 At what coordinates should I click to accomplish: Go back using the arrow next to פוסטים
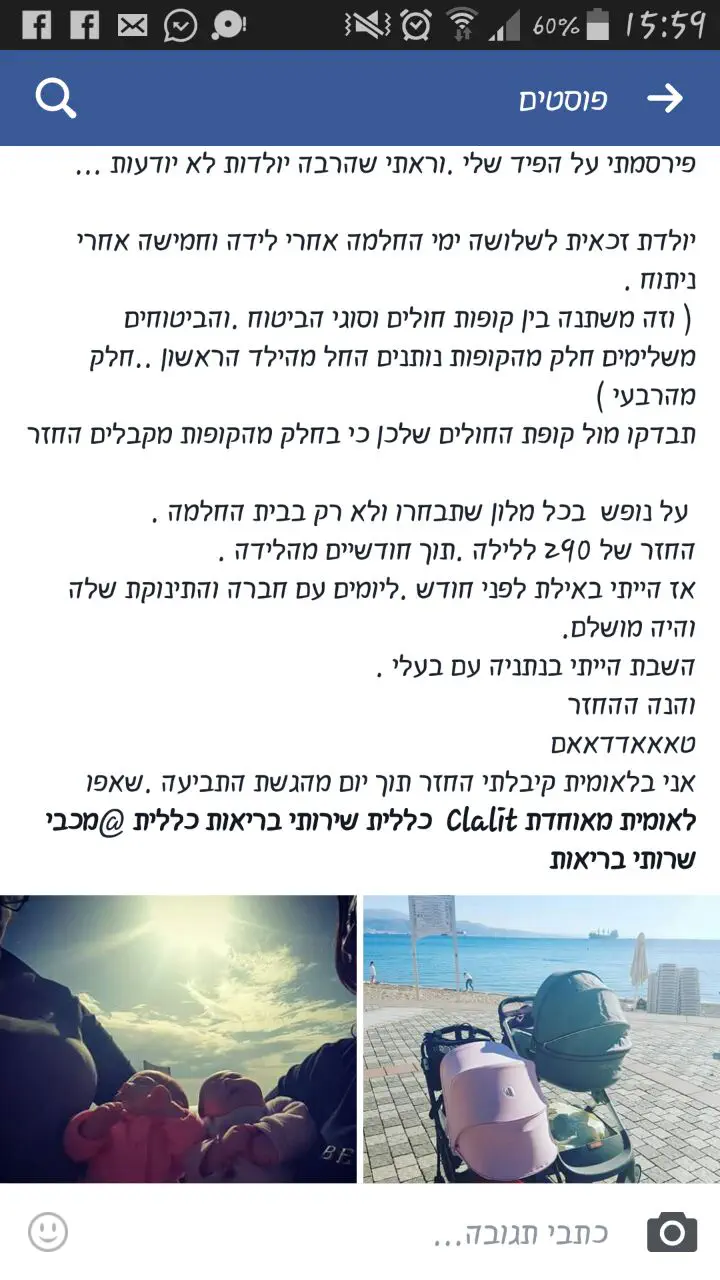pos(665,98)
